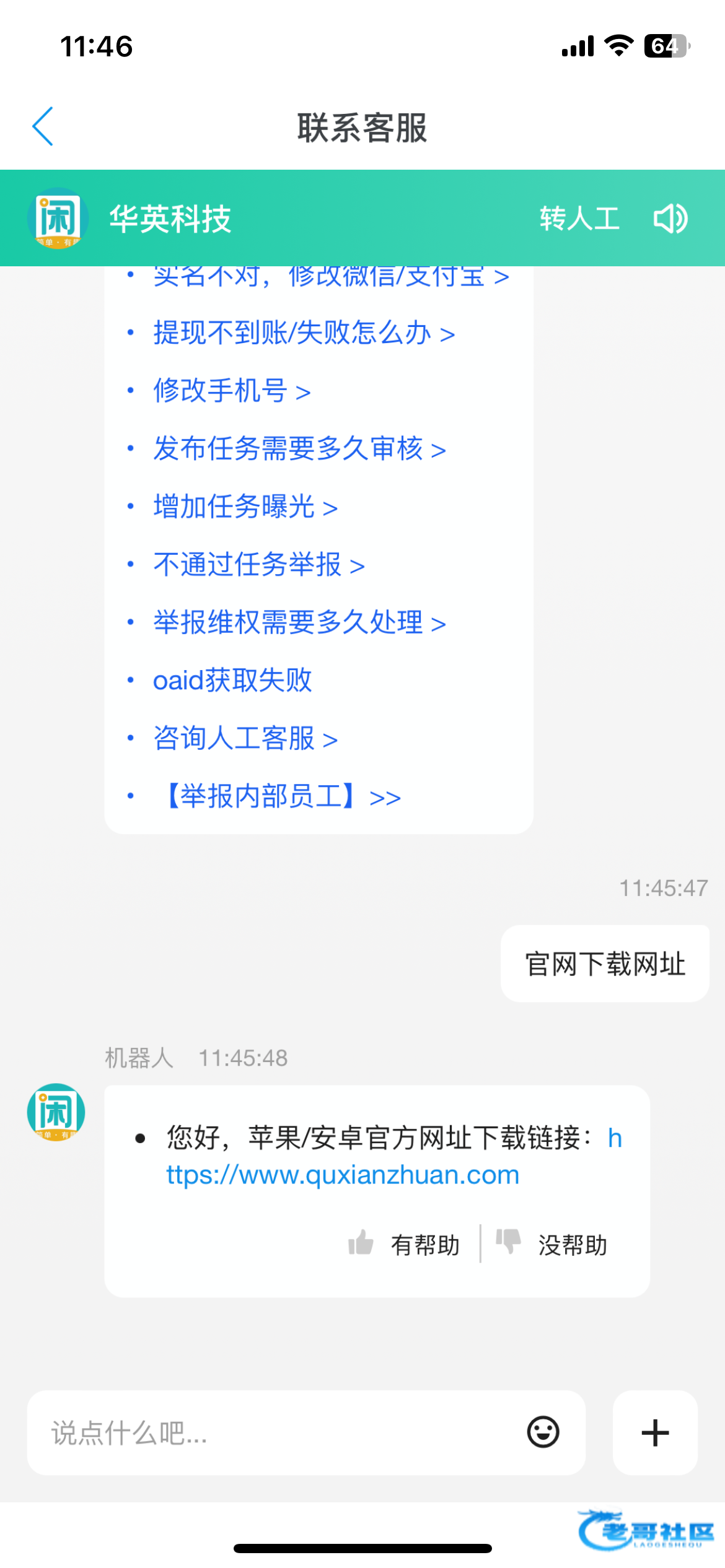Open the plus attachment menu
The image size is (725, 1568).
654,1432
